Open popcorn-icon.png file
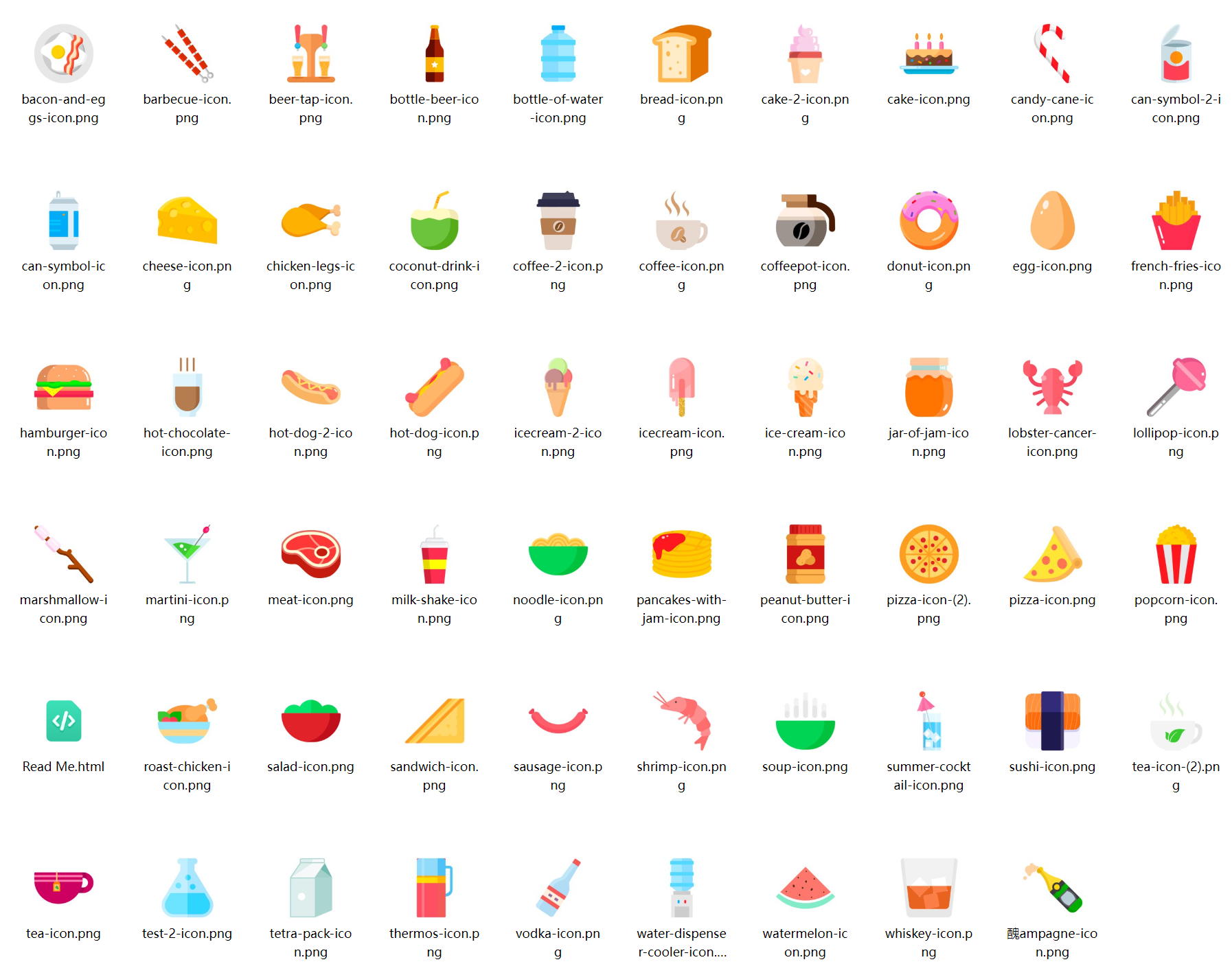The width and height of the screenshot is (1232, 975). point(1176,554)
